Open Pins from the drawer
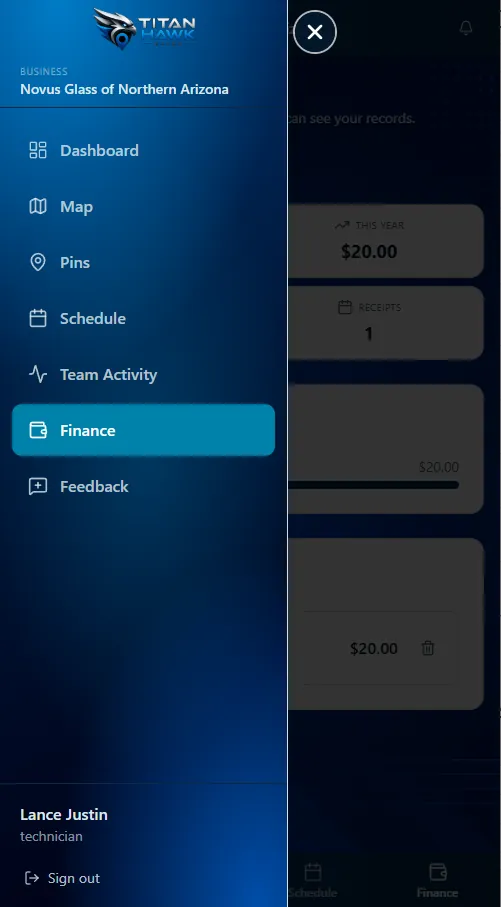 coord(143,263)
